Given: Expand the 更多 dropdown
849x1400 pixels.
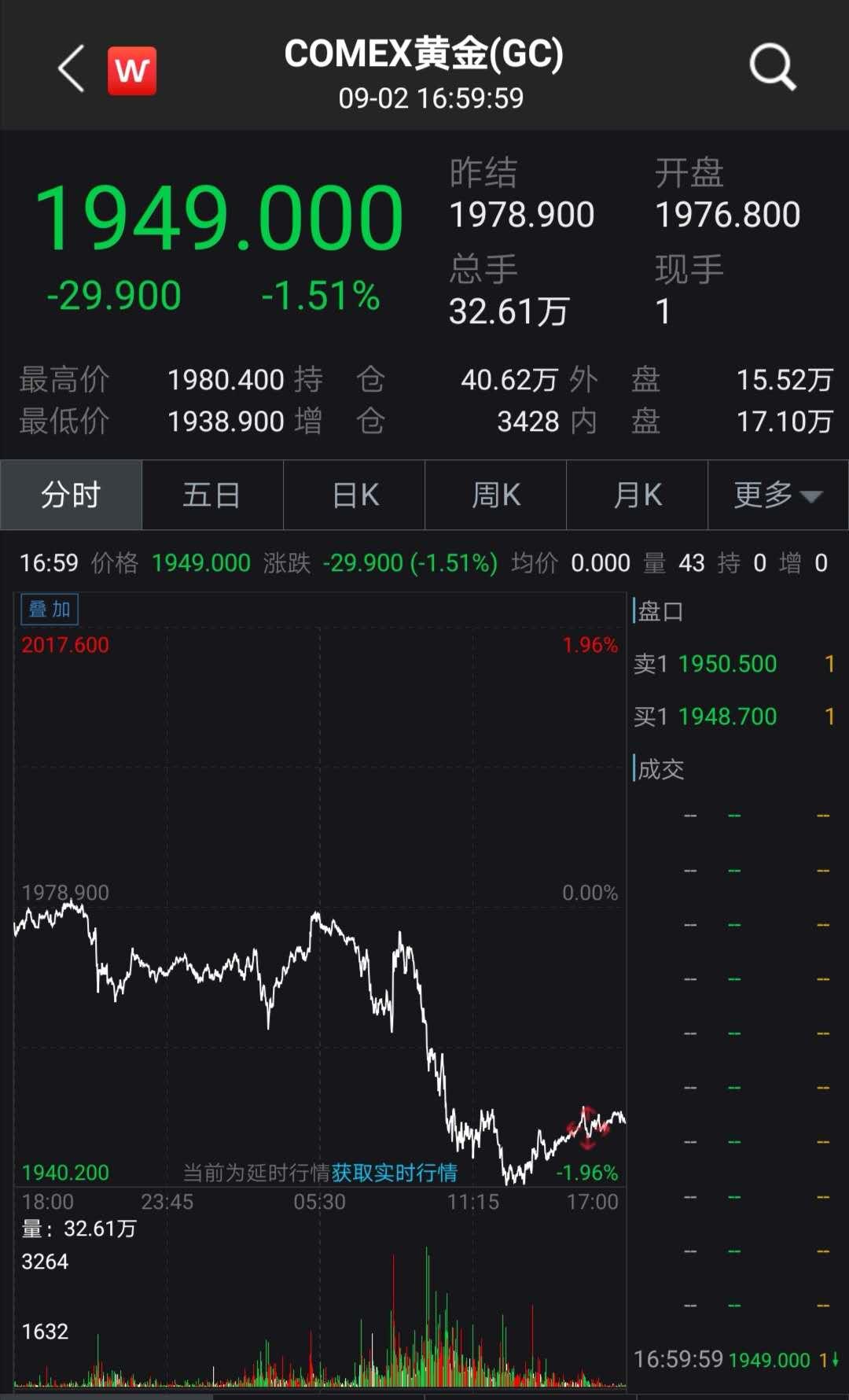Looking at the screenshot, I should coord(777,496).
